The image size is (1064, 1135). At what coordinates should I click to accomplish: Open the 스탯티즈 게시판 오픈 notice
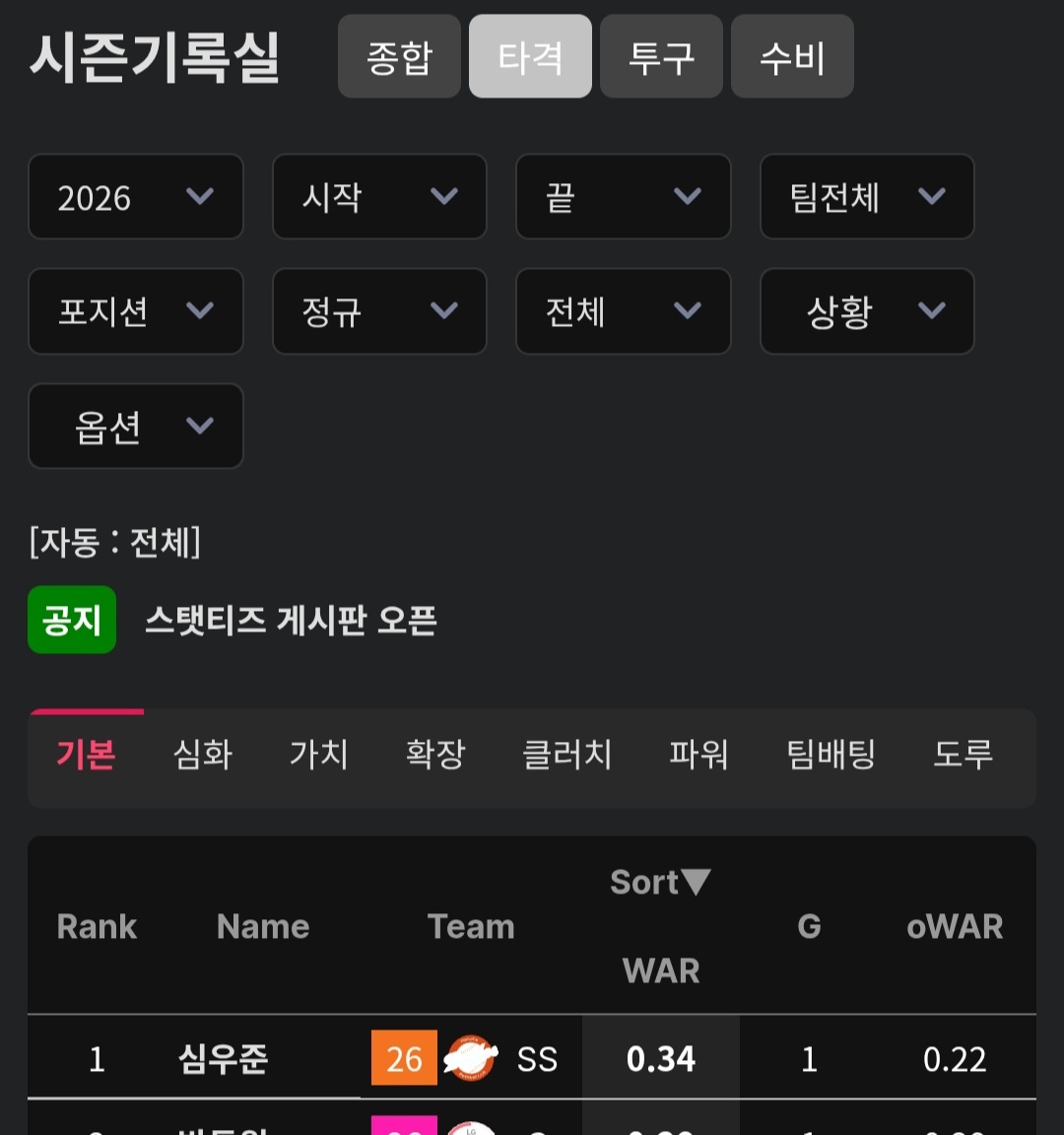pyautogui.click(x=291, y=620)
